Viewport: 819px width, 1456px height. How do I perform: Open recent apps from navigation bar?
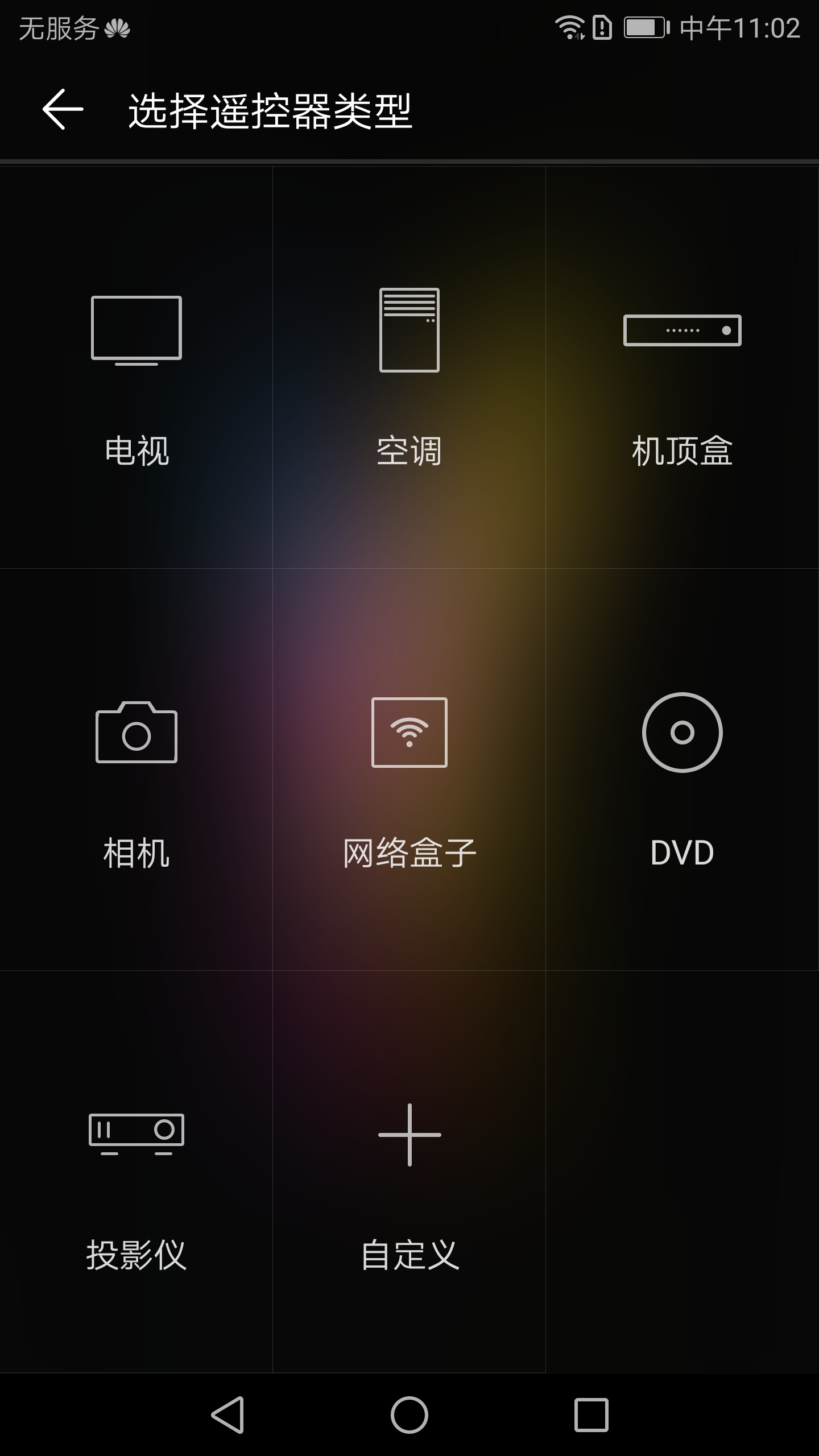click(x=591, y=1414)
